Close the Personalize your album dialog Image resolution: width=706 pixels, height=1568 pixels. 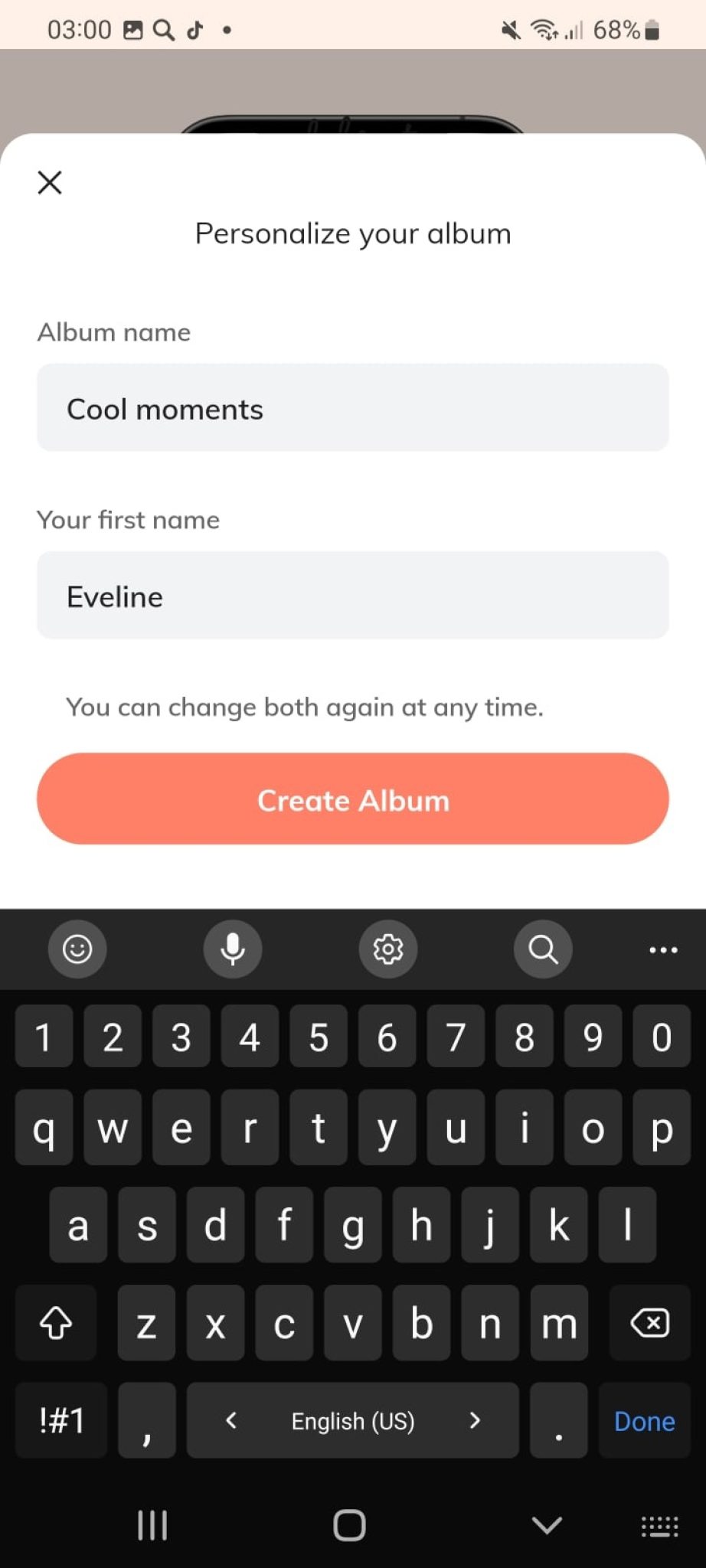pyautogui.click(x=49, y=182)
